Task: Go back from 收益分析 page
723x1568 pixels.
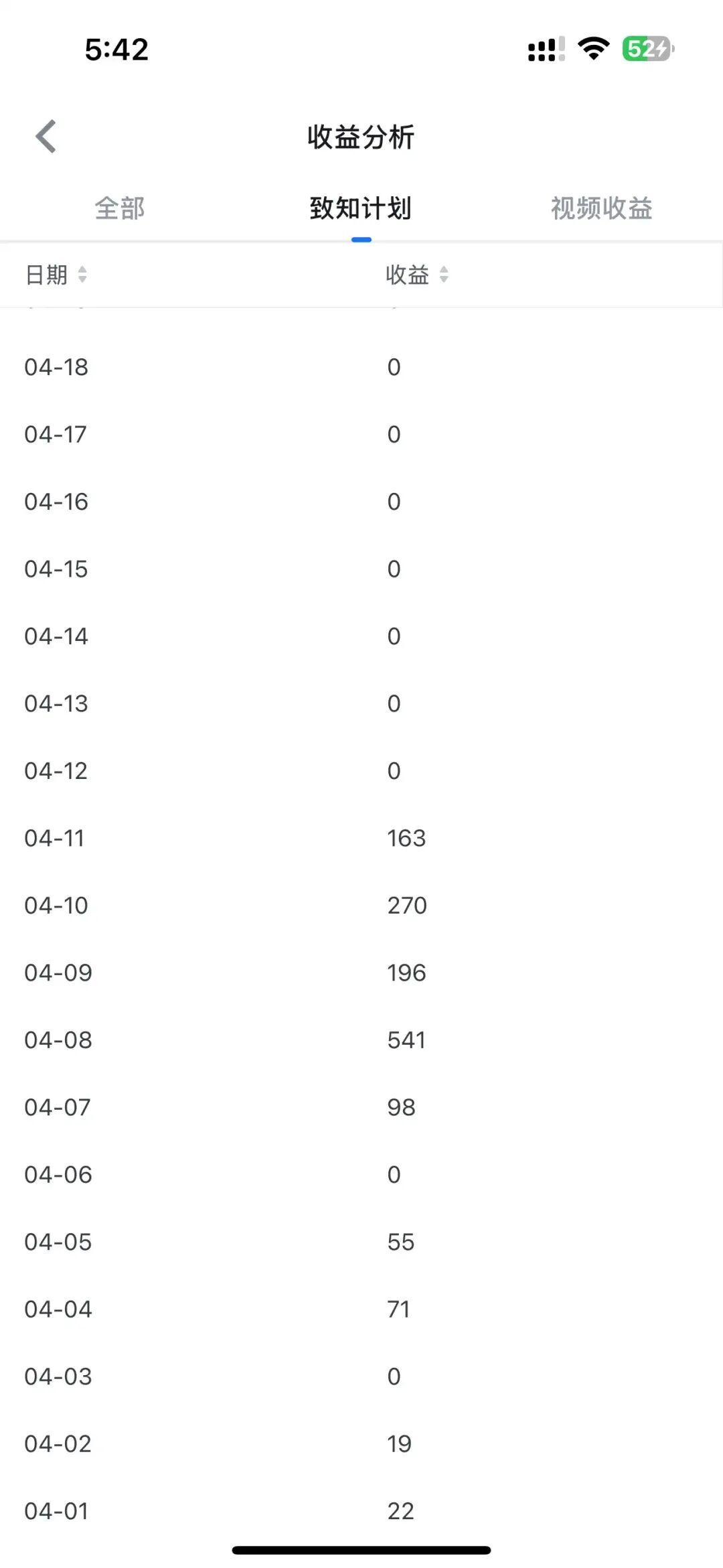Action: pyautogui.click(x=46, y=137)
